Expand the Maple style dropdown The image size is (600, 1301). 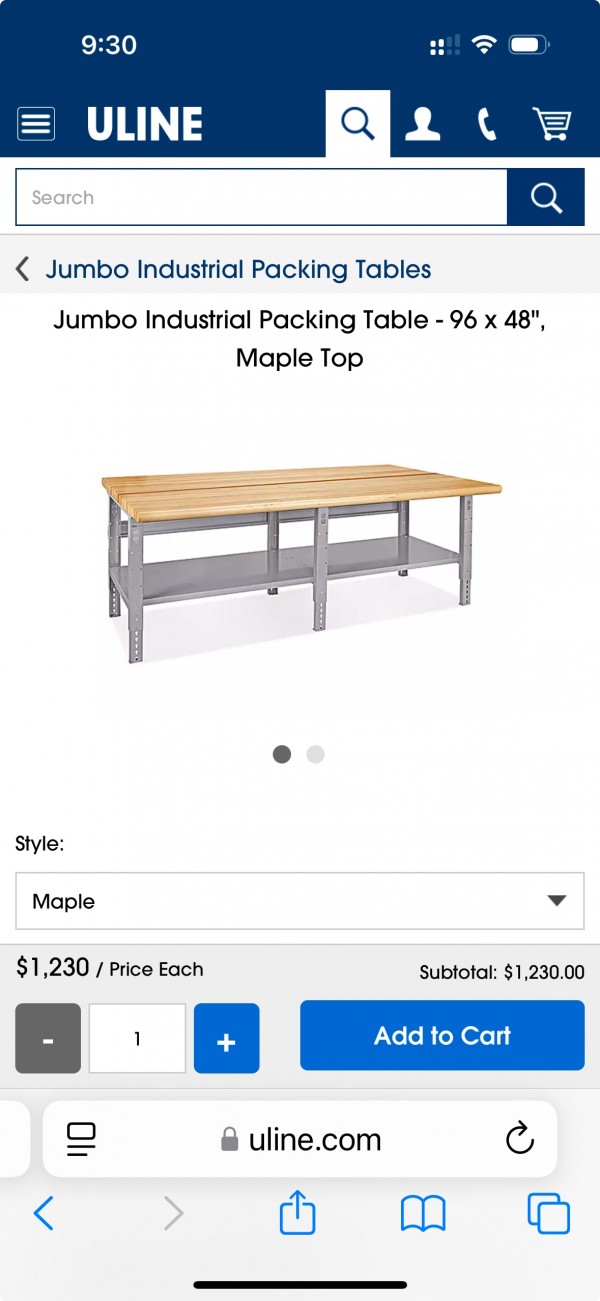(300, 901)
